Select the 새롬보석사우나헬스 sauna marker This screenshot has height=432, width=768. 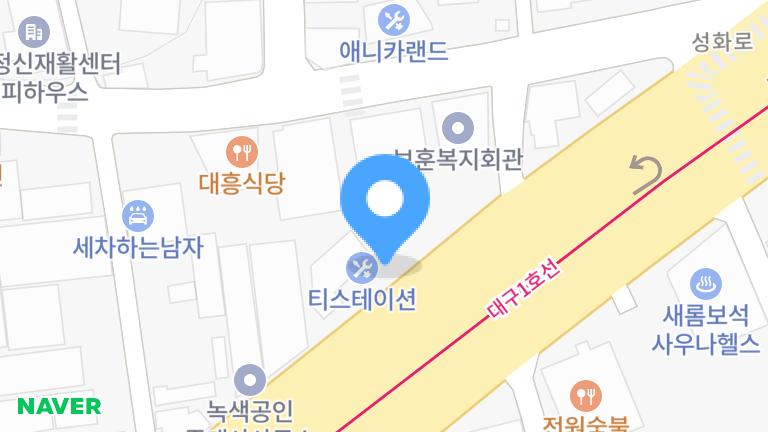pos(709,283)
